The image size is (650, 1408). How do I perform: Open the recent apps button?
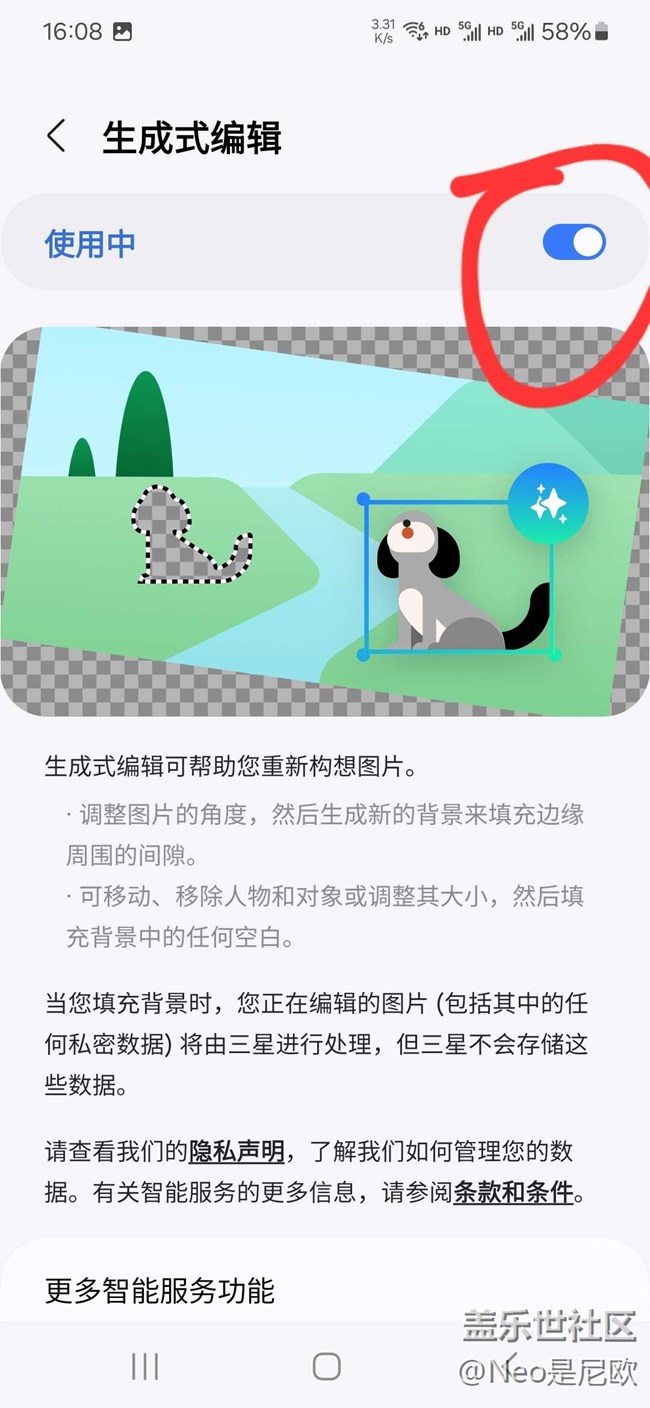(x=145, y=1366)
